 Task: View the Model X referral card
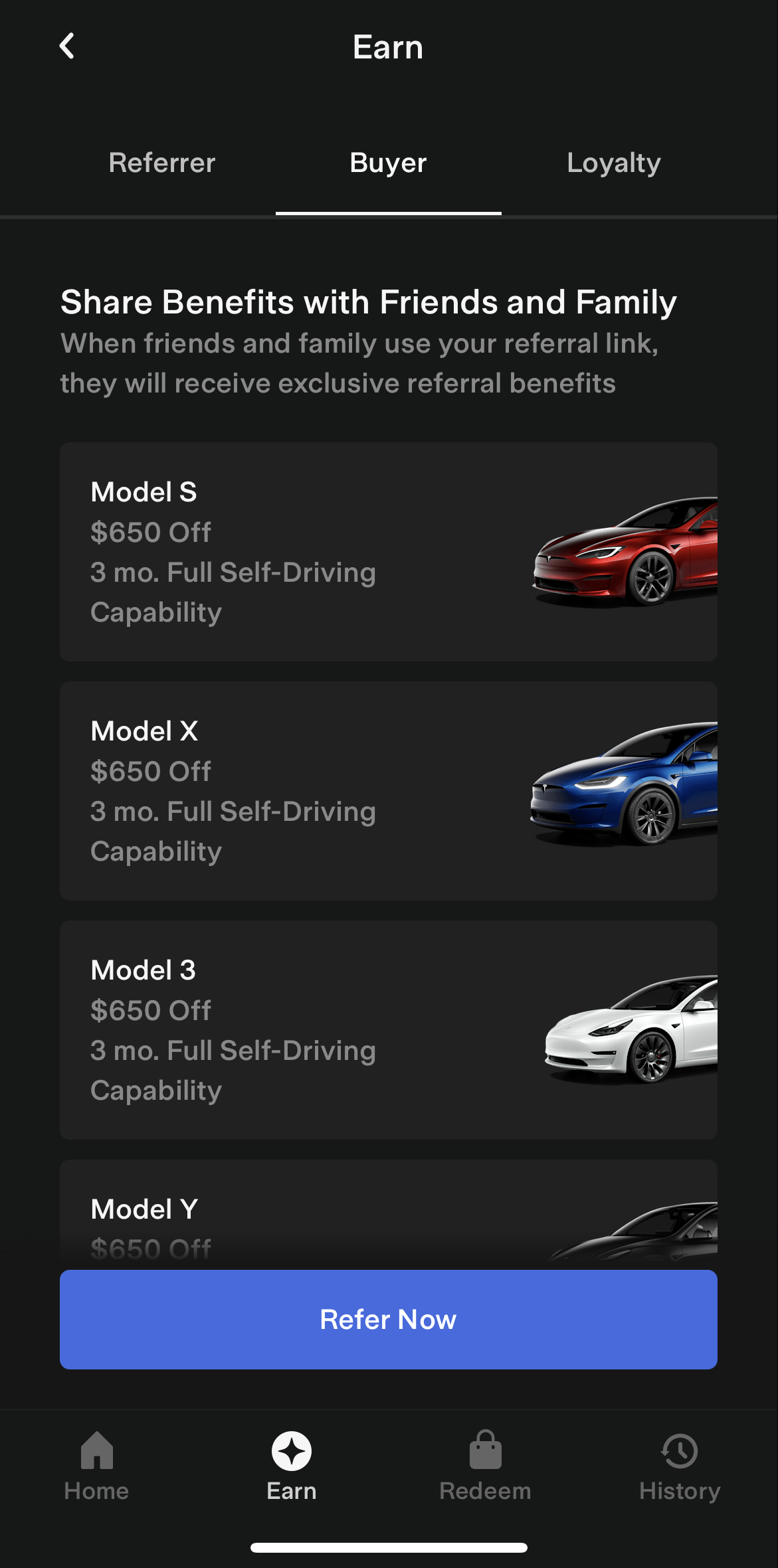pyautogui.click(x=388, y=790)
